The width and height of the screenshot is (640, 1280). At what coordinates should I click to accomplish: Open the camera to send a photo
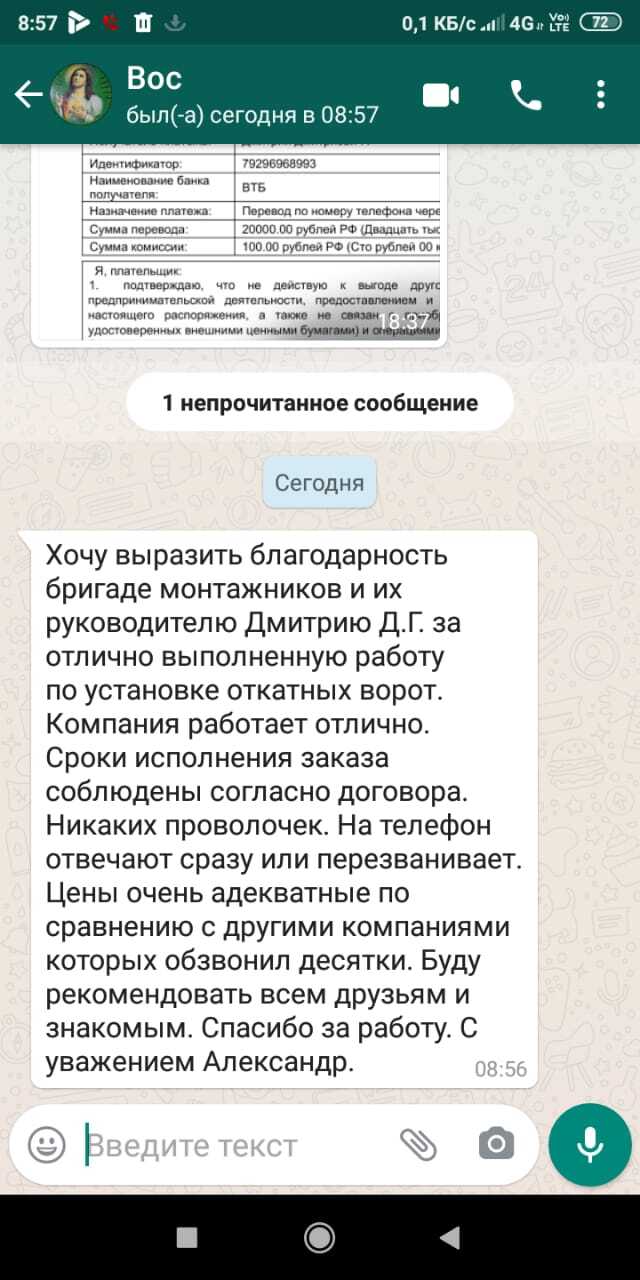tap(495, 1145)
